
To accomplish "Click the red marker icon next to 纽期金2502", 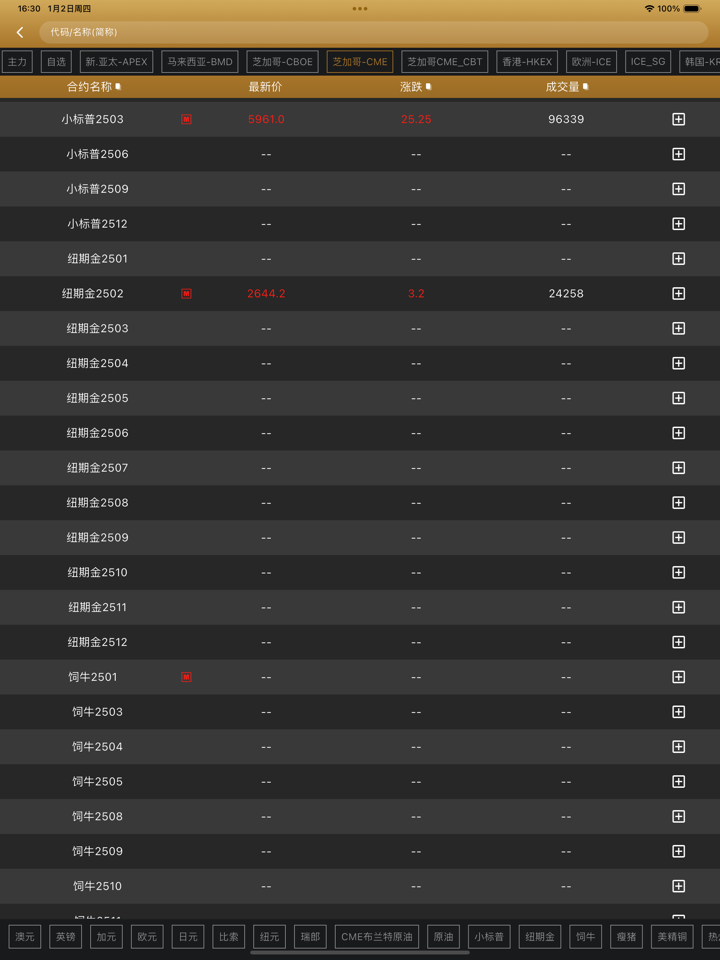I will coord(186,293).
